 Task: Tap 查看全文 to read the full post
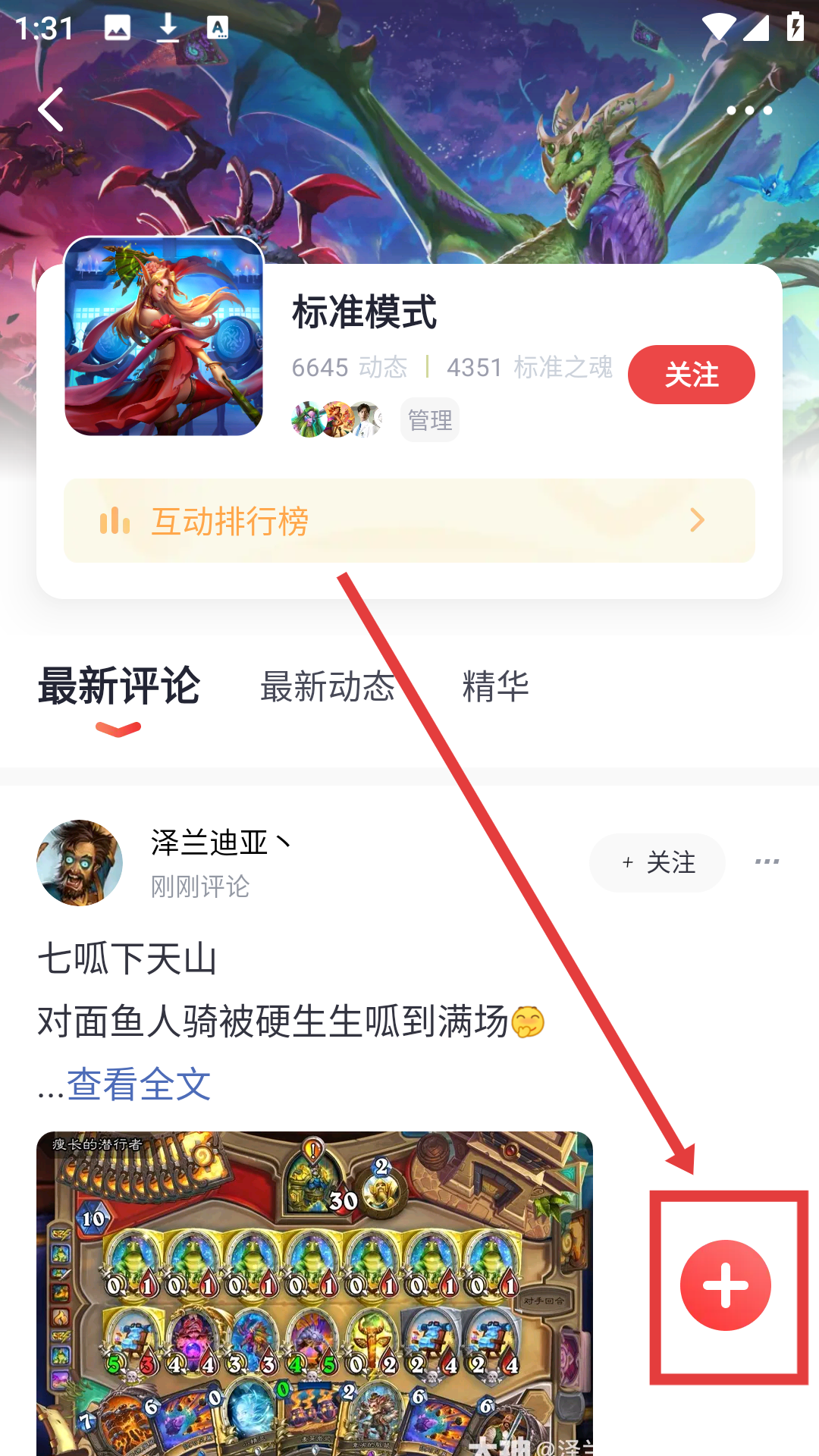(139, 1084)
